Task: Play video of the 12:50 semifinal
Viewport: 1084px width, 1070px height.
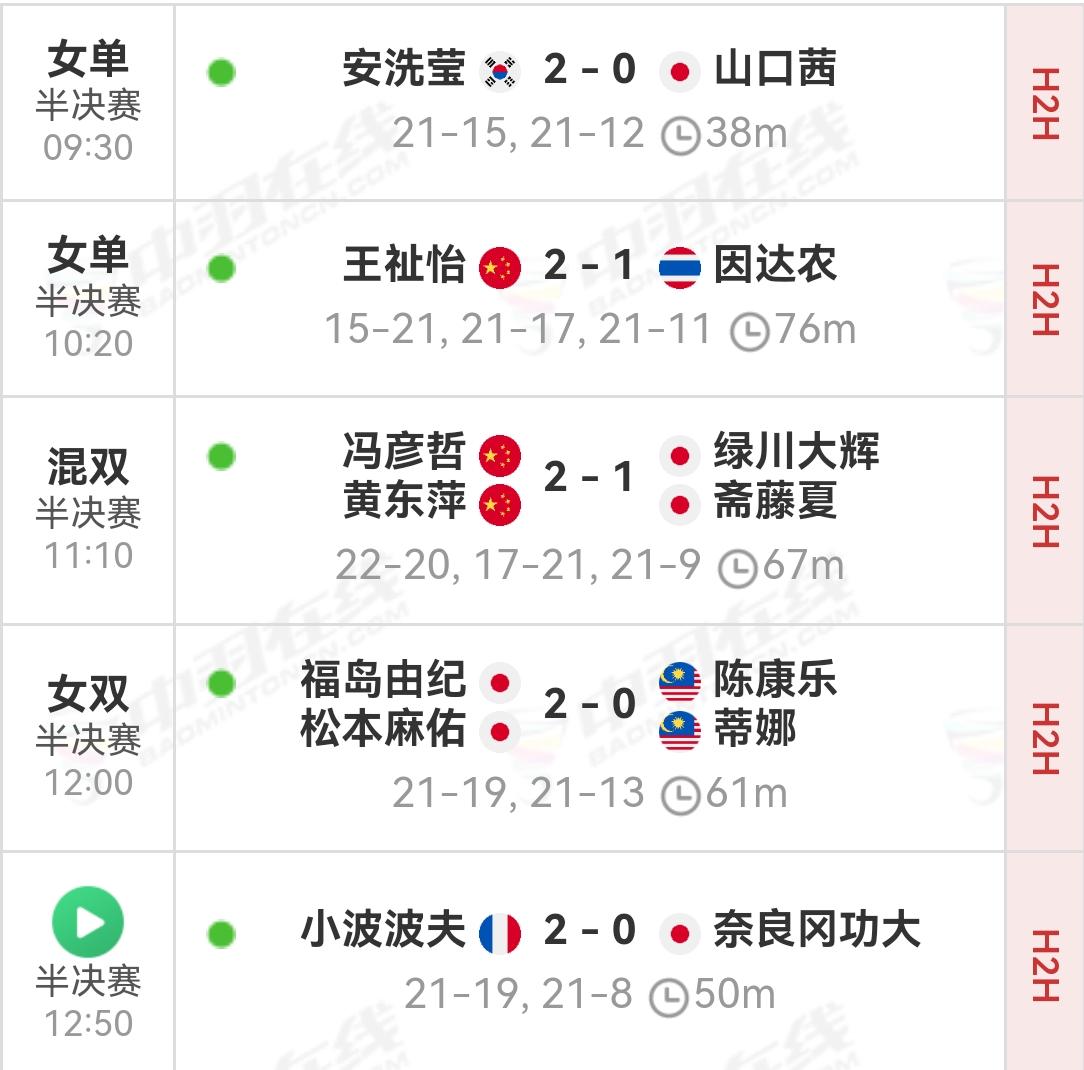Action: click(x=88, y=922)
